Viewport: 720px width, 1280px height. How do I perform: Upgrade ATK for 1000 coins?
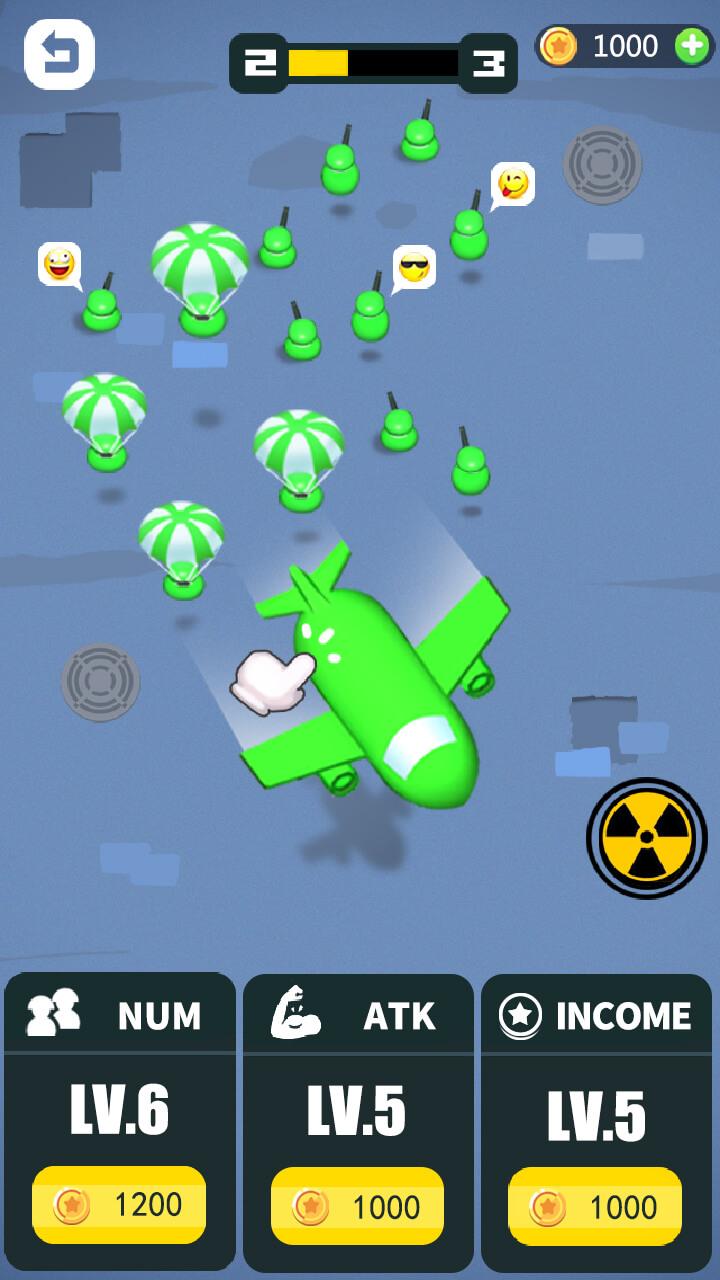coord(357,1207)
